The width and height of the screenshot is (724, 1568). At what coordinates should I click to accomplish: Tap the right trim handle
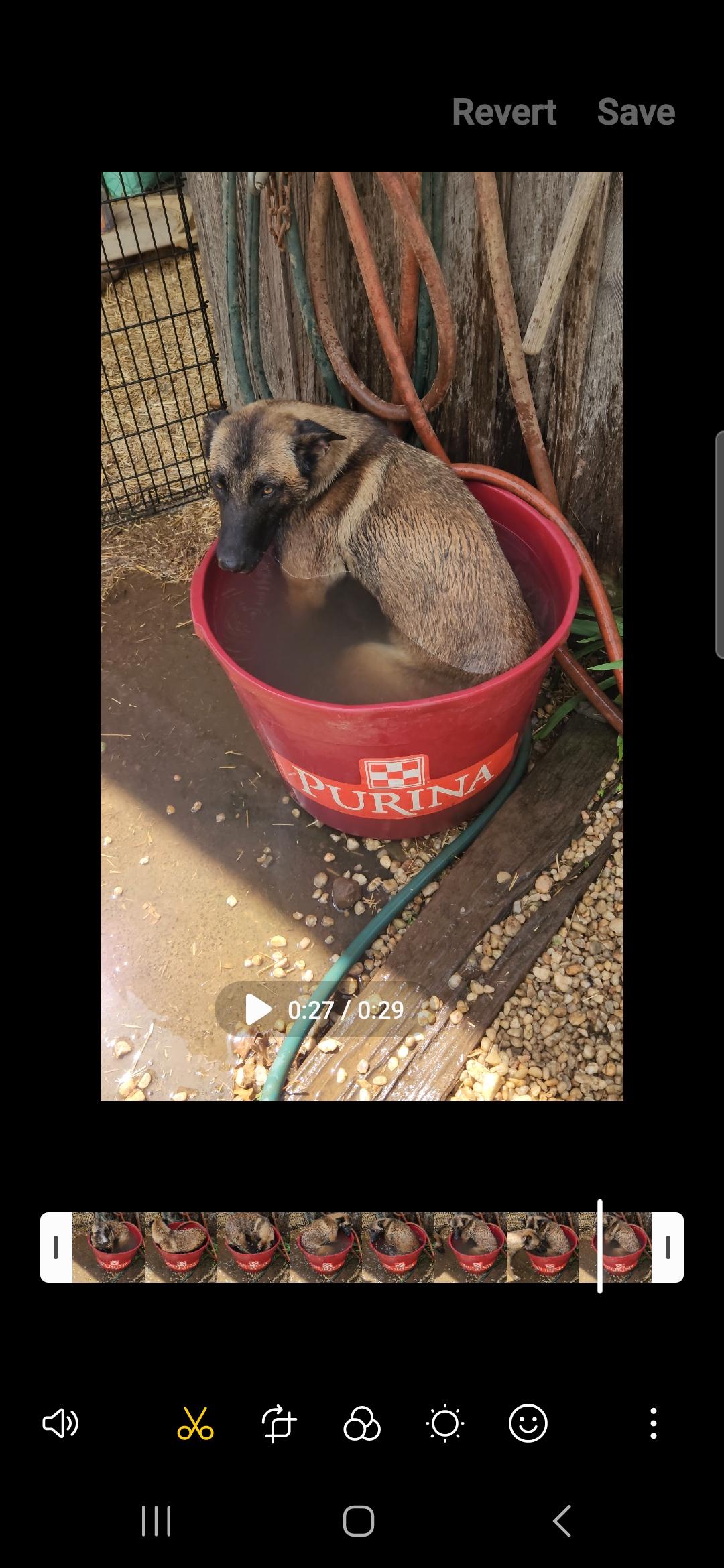(x=668, y=1247)
